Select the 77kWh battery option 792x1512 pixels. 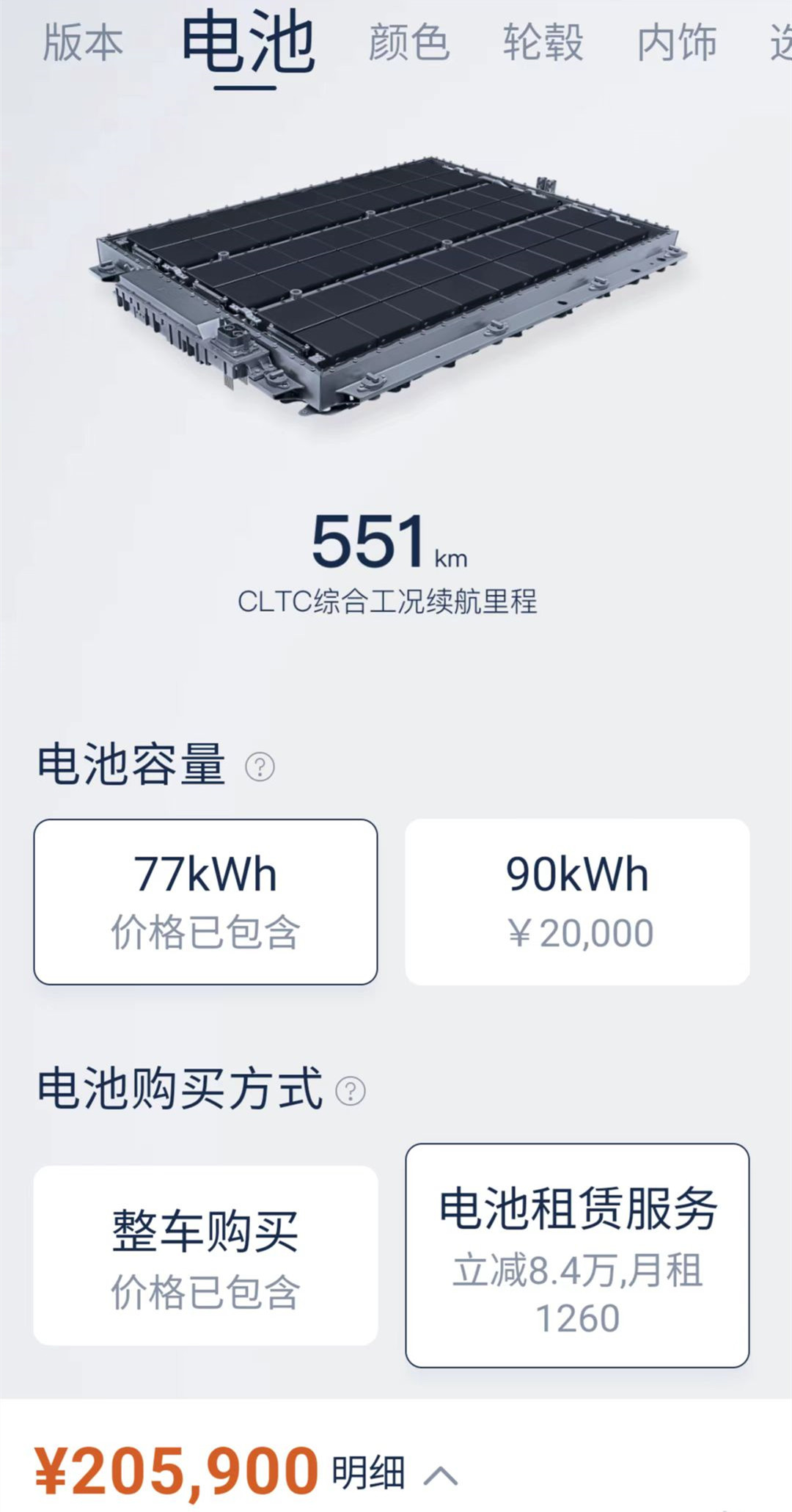point(205,902)
